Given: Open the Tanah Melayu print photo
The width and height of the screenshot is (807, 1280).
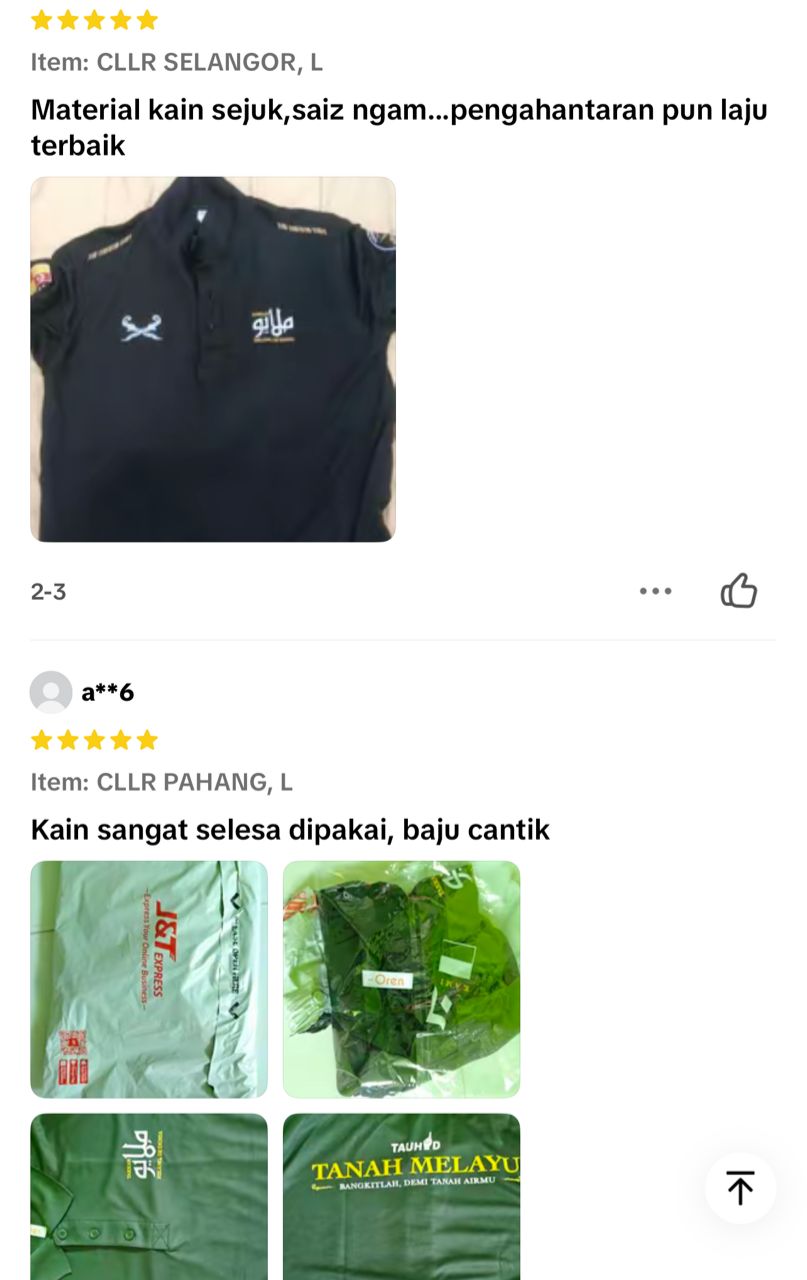Looking at the screenshot, I should click(401, 1195).
